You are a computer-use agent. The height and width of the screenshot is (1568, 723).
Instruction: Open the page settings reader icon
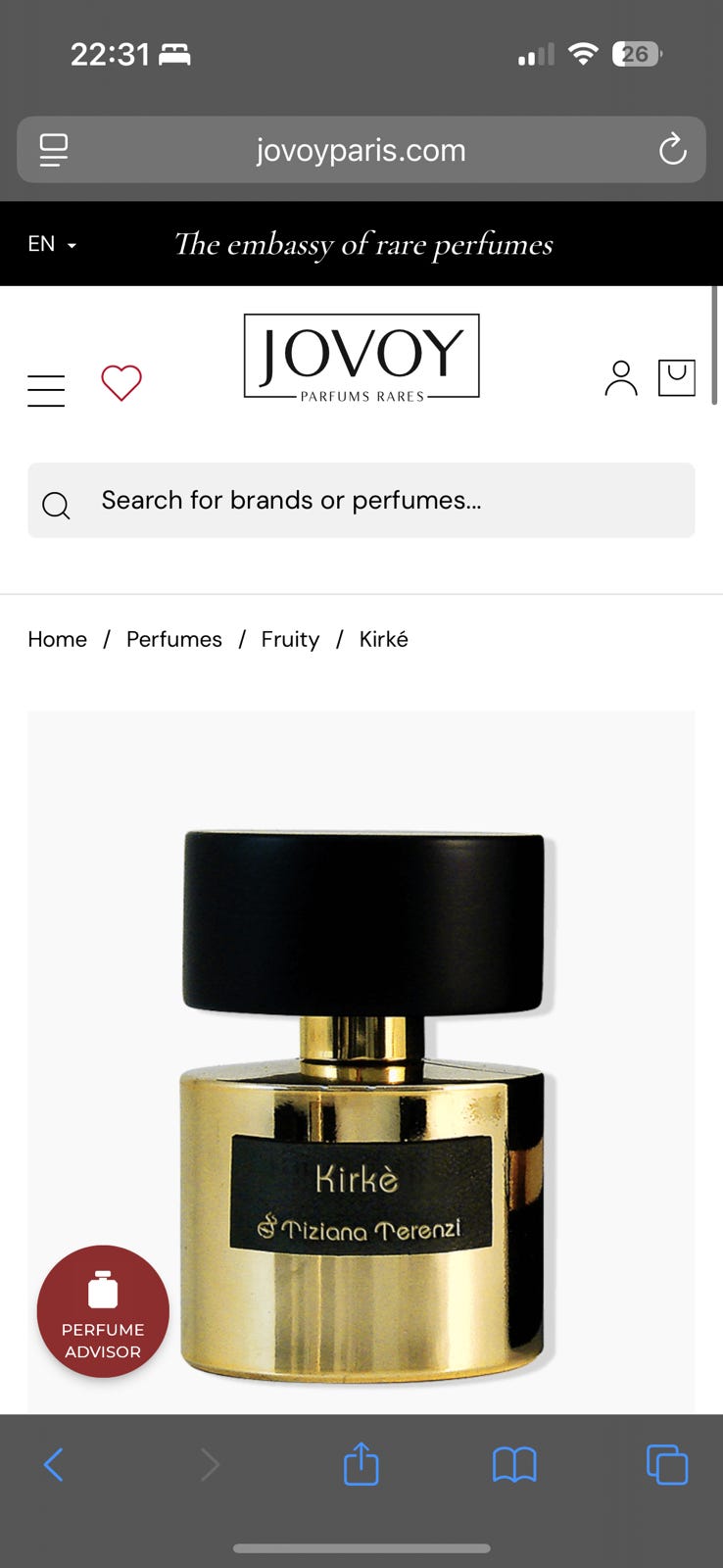pyautogui.click(x=54, y=150)
